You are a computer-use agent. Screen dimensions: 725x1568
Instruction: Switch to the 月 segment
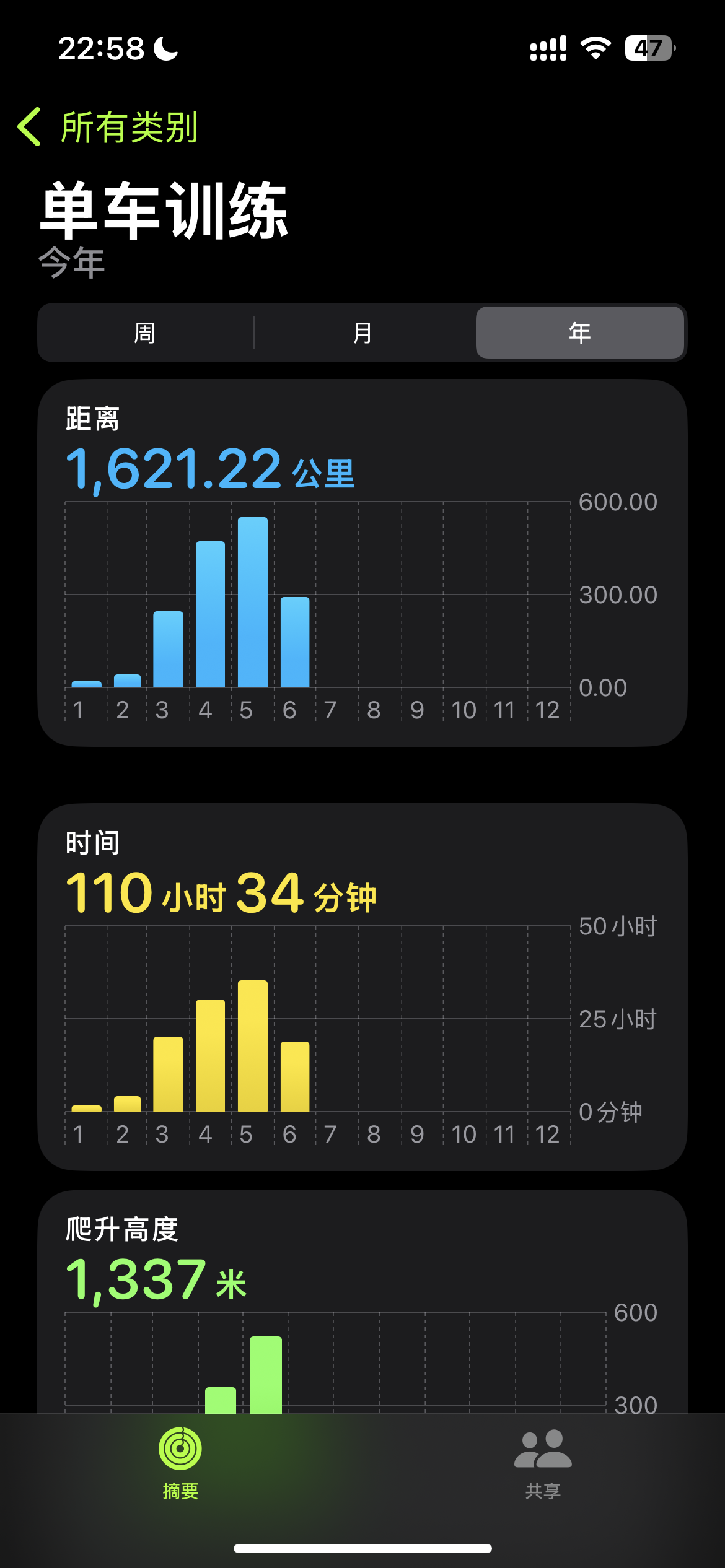(362, 333)
